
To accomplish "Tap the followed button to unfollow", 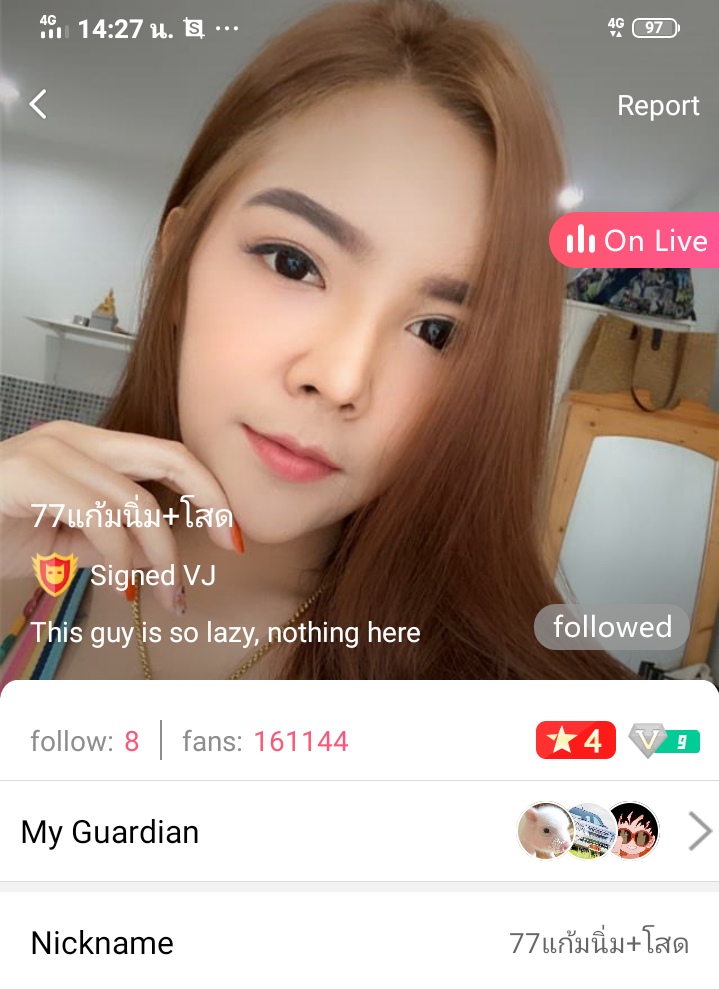I will pos(611,627).
